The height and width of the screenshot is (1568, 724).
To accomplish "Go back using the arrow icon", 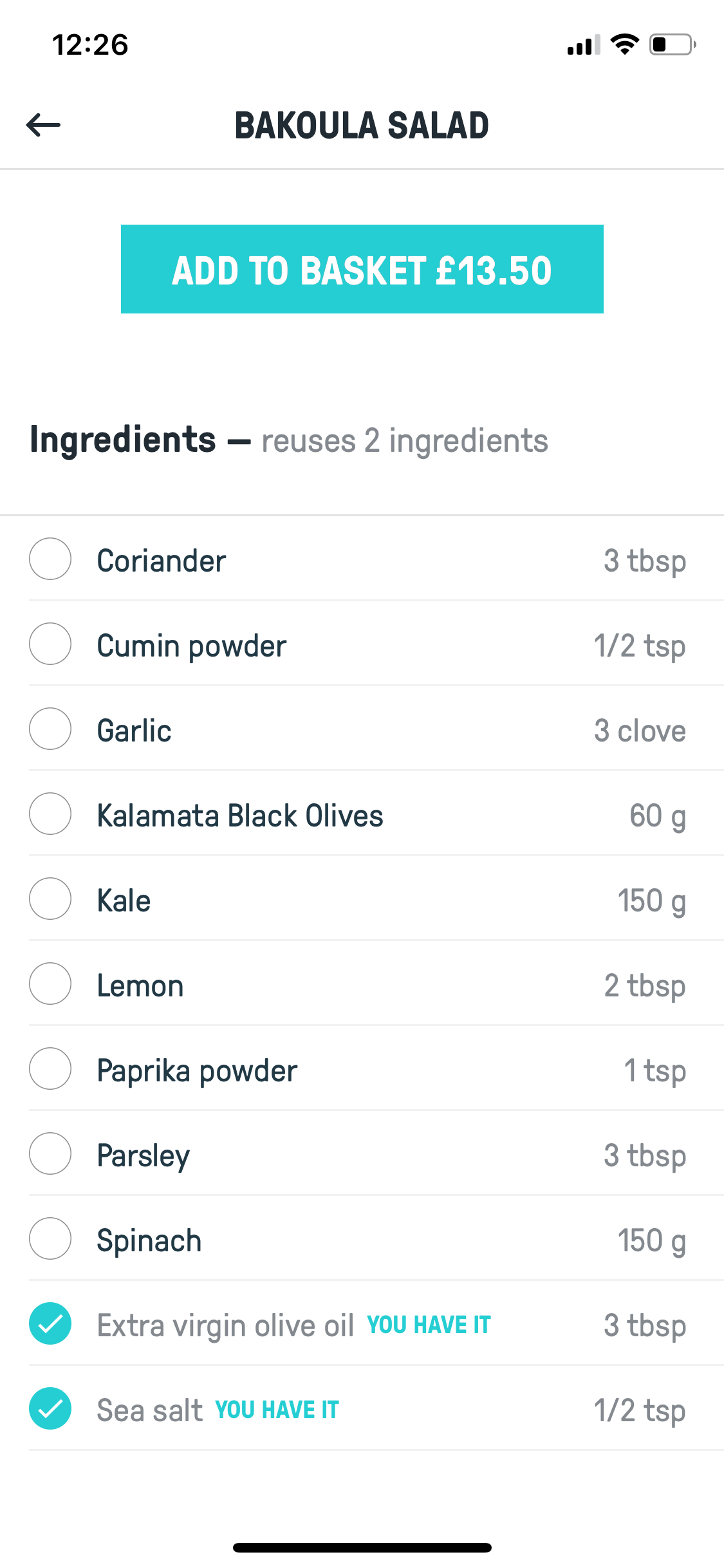I will pyautogui.click(x=43, y=125).
